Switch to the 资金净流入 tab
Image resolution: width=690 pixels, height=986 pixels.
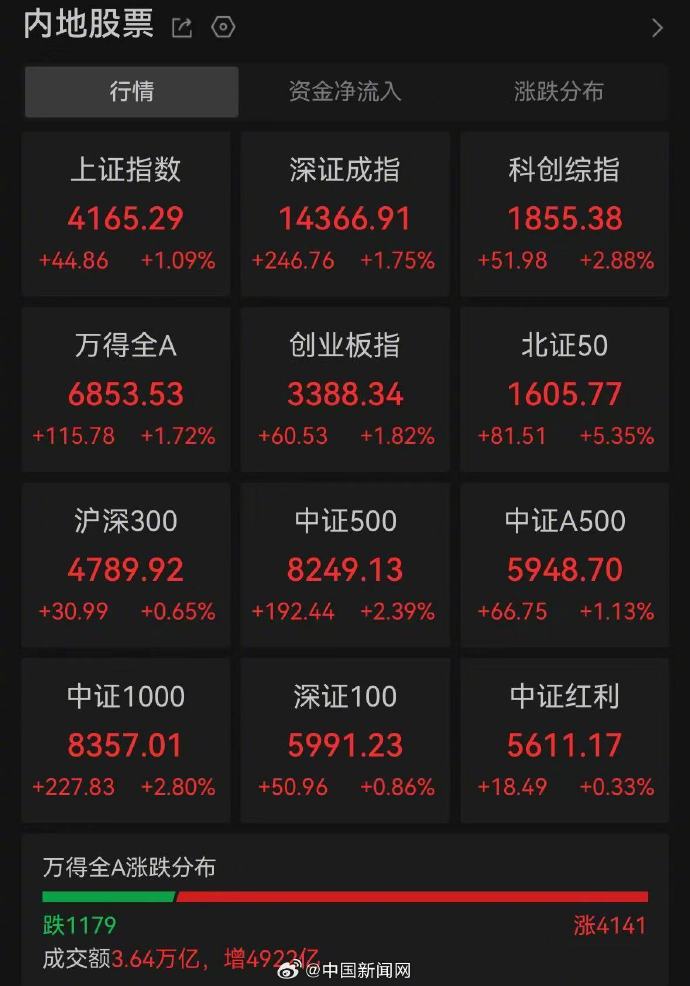pos(345,92)
